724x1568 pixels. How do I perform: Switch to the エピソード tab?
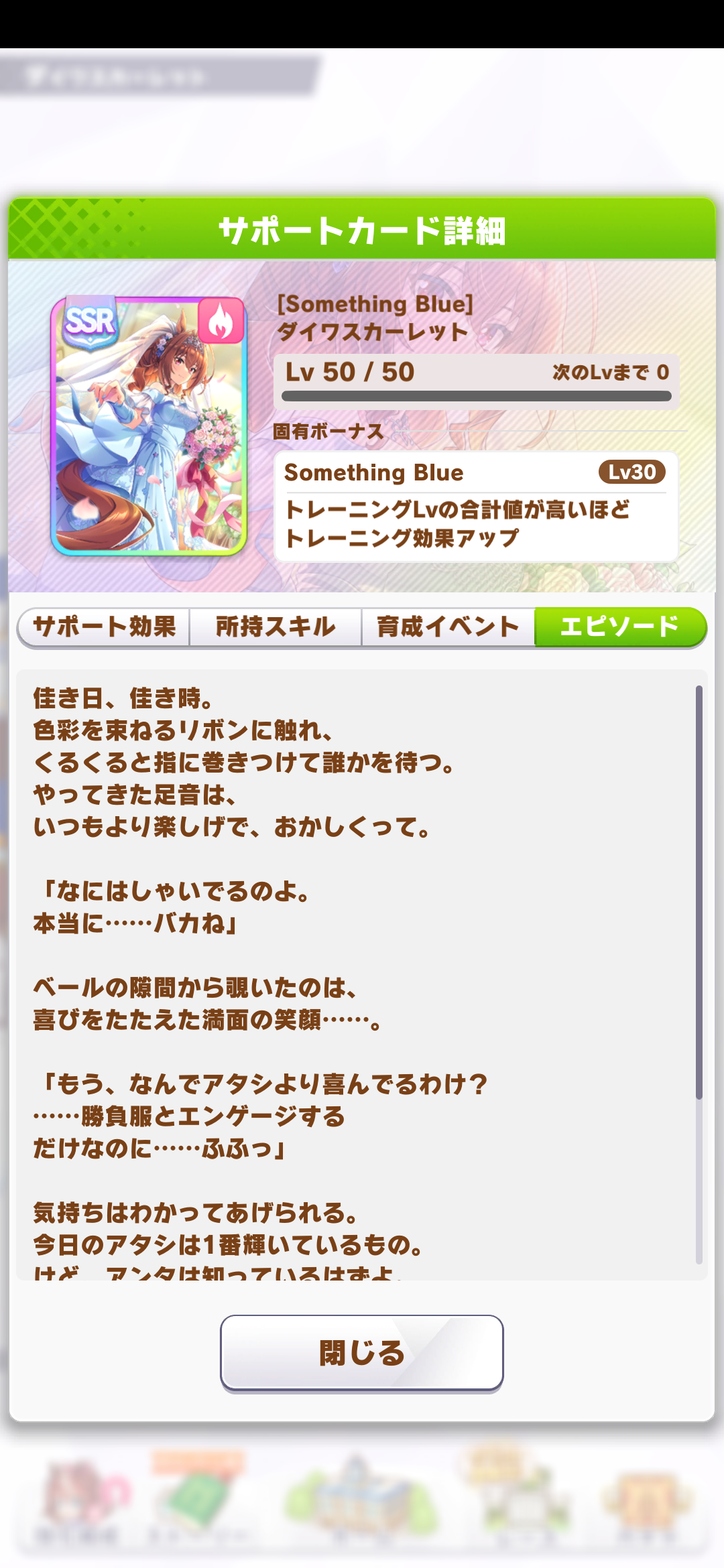click(619, 627)
